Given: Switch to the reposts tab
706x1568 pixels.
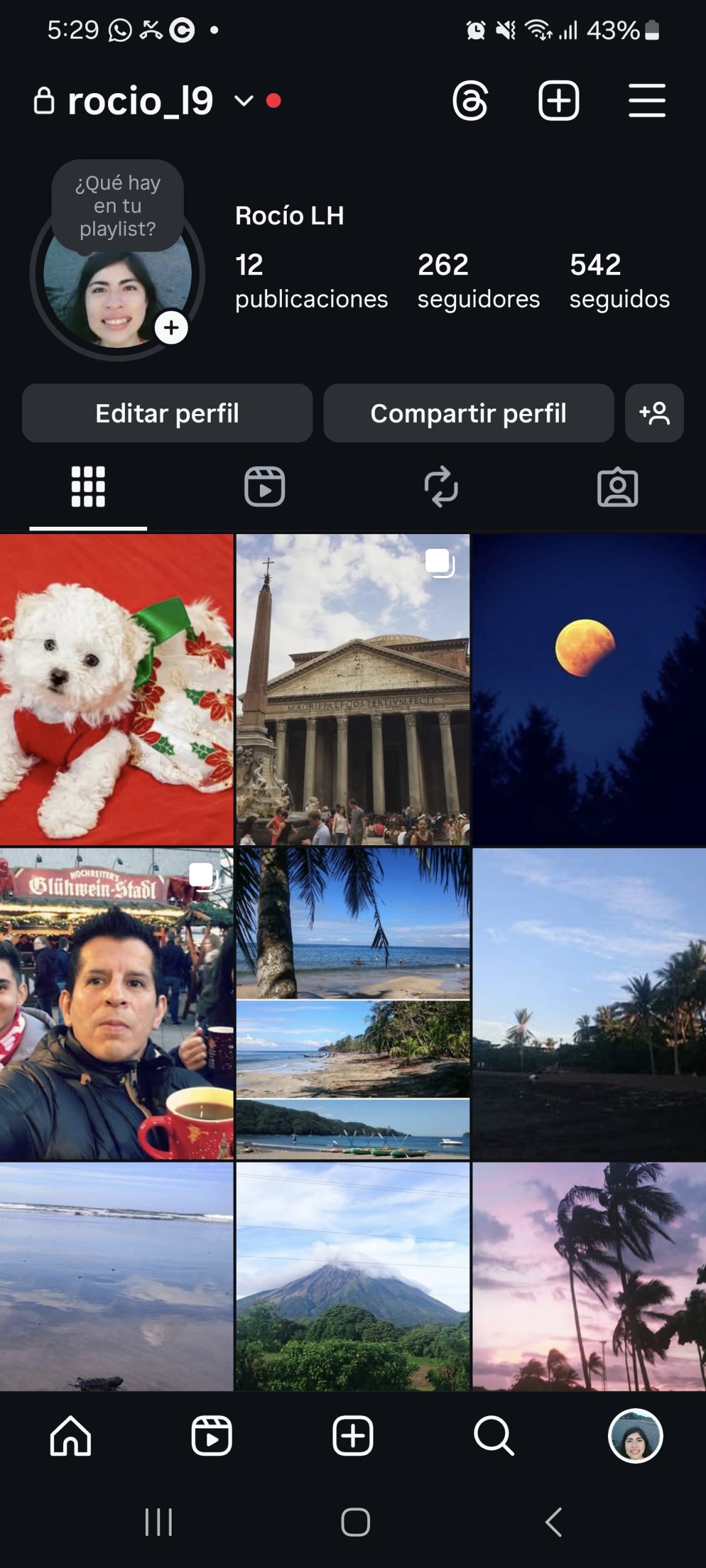Looking at the screenshot, I should (441, 487).
